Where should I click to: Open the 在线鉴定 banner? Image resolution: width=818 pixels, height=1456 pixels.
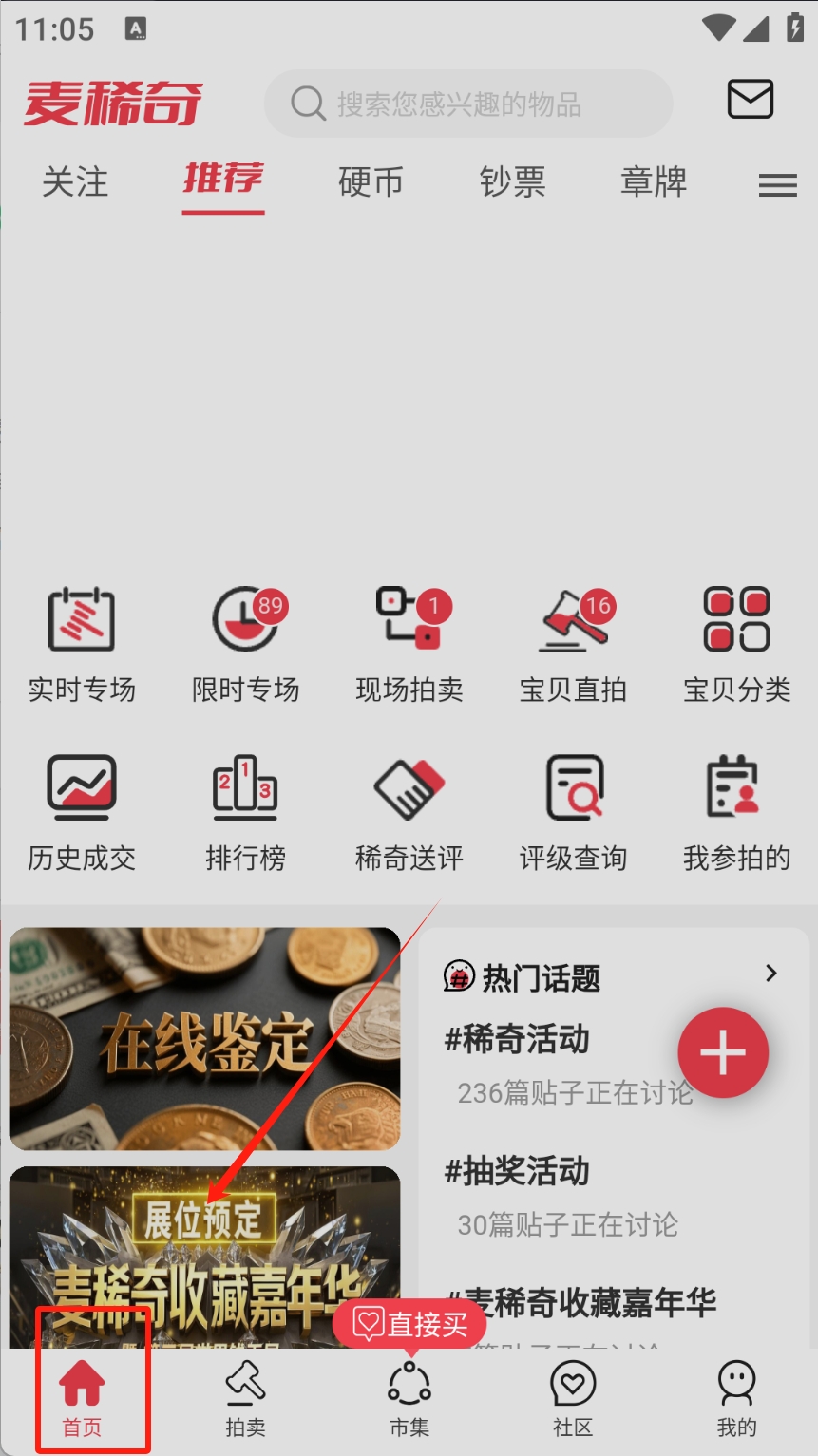(x=204, y=1039)
